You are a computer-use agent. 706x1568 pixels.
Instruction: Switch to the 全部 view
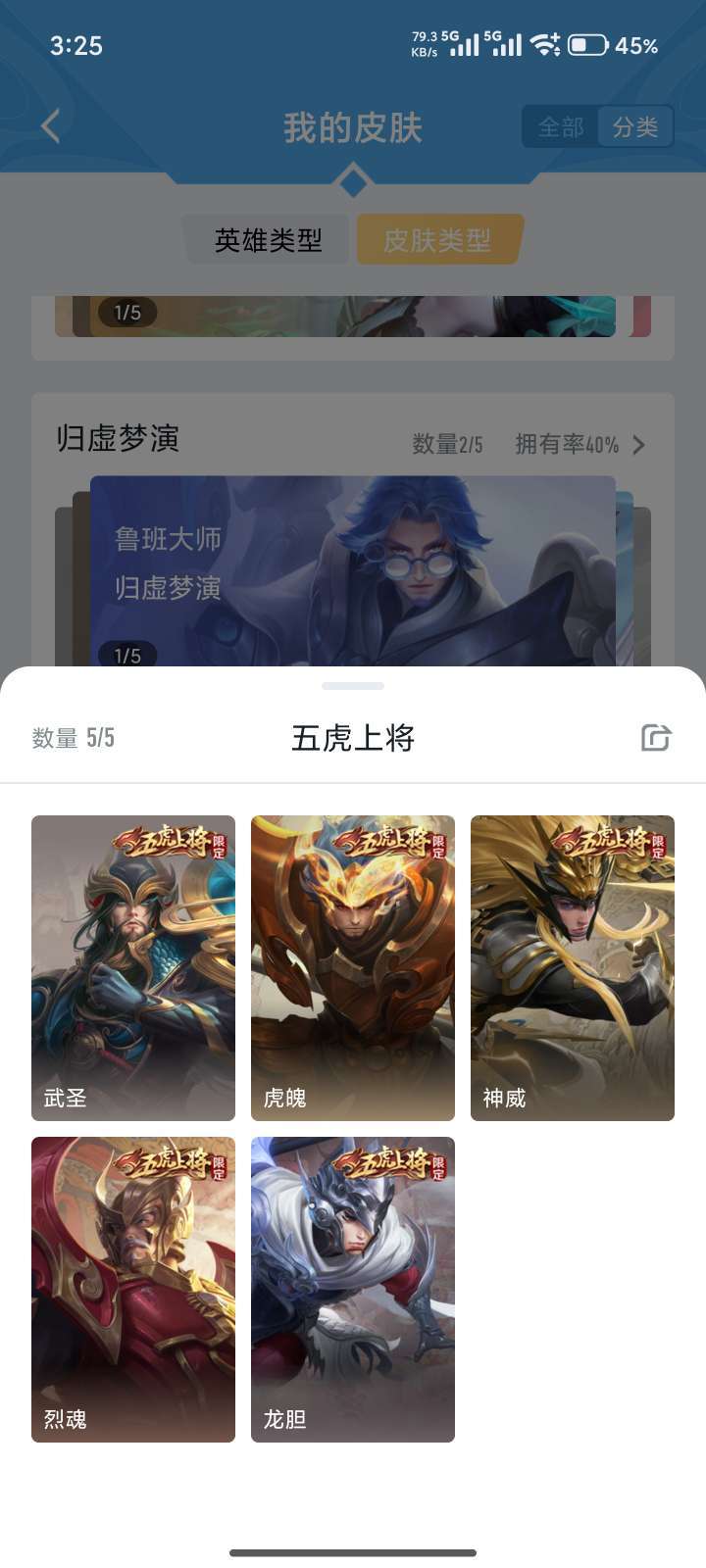[561, 127]
